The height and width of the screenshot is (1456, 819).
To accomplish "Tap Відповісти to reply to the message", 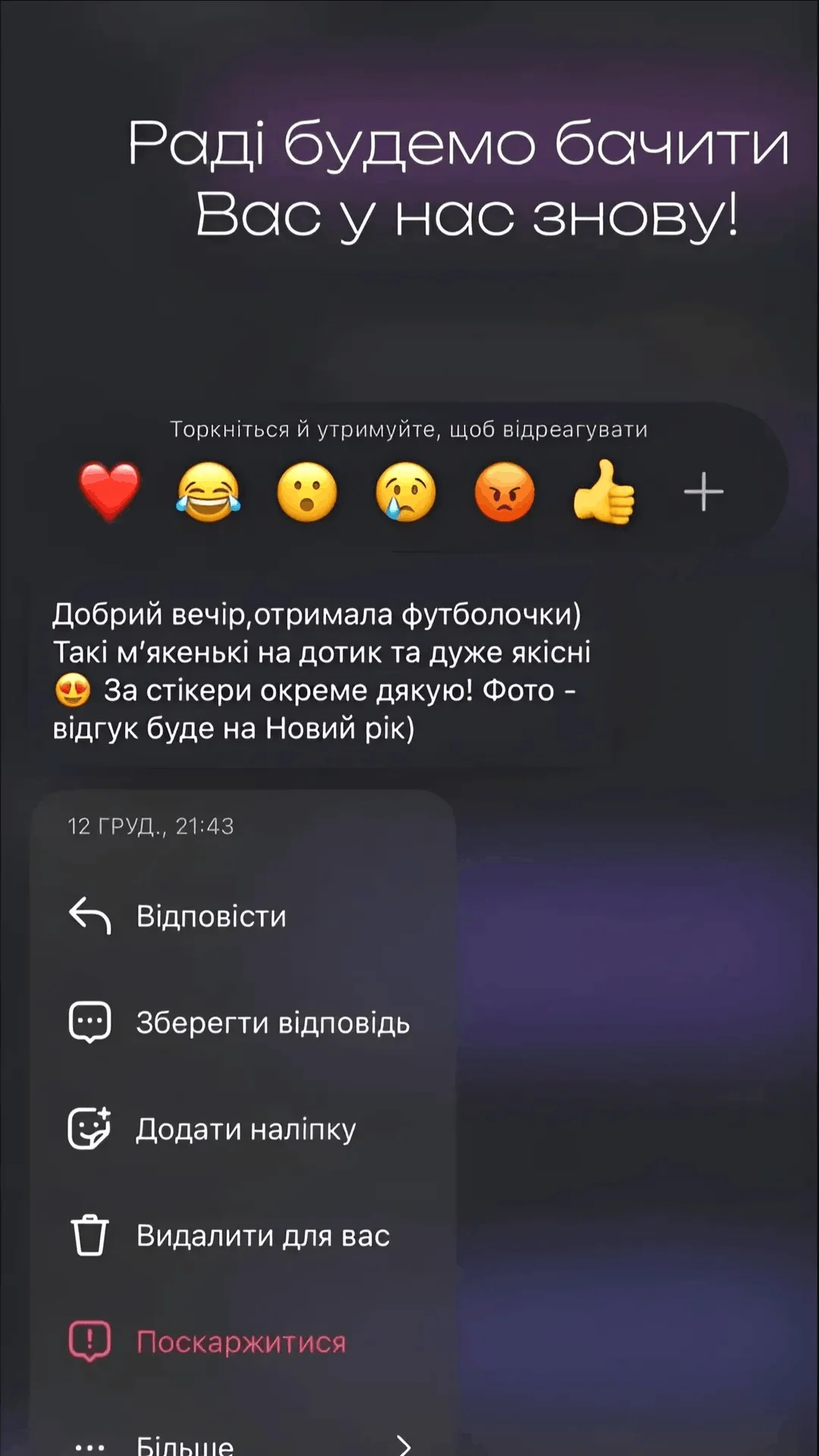I will [x=211, y=915].
